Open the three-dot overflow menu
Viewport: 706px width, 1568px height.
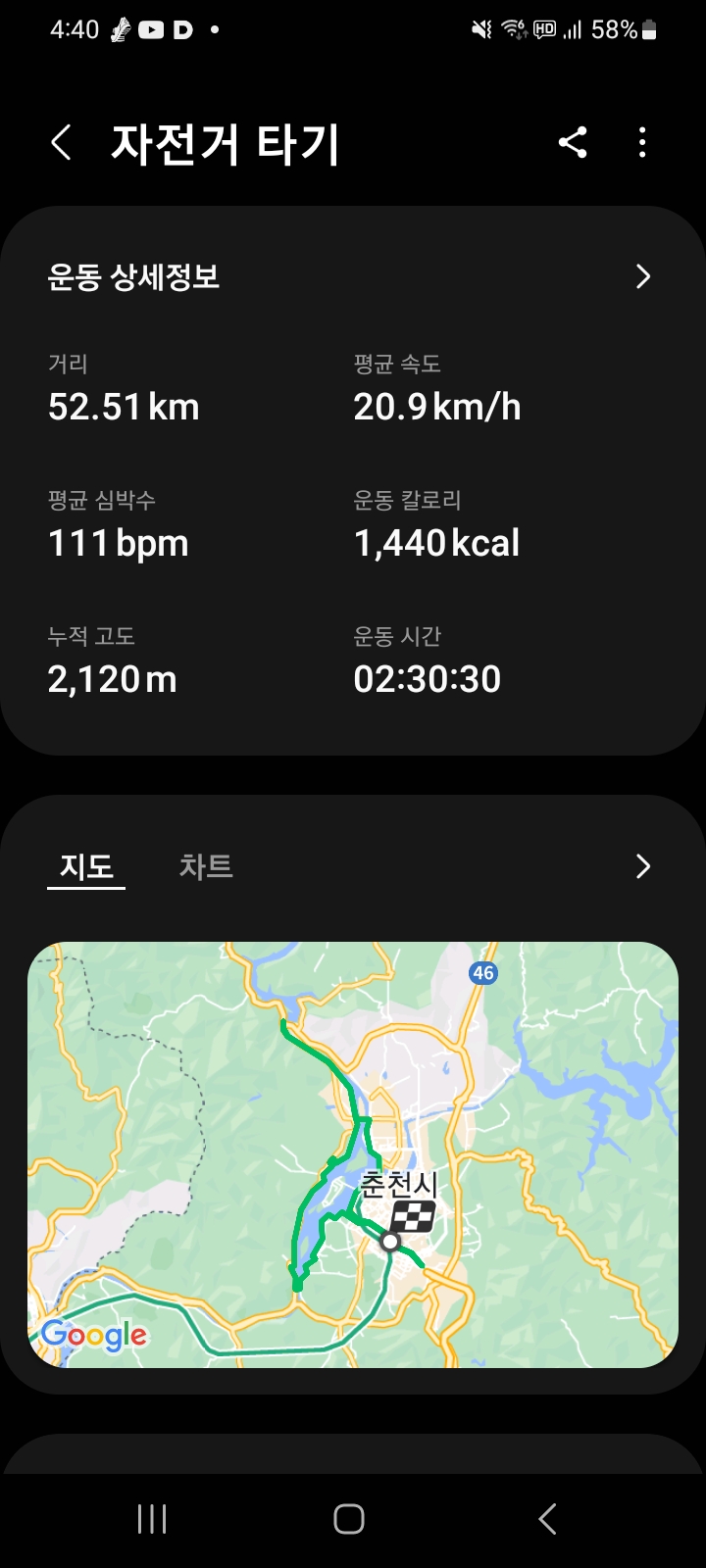point(642,143)
